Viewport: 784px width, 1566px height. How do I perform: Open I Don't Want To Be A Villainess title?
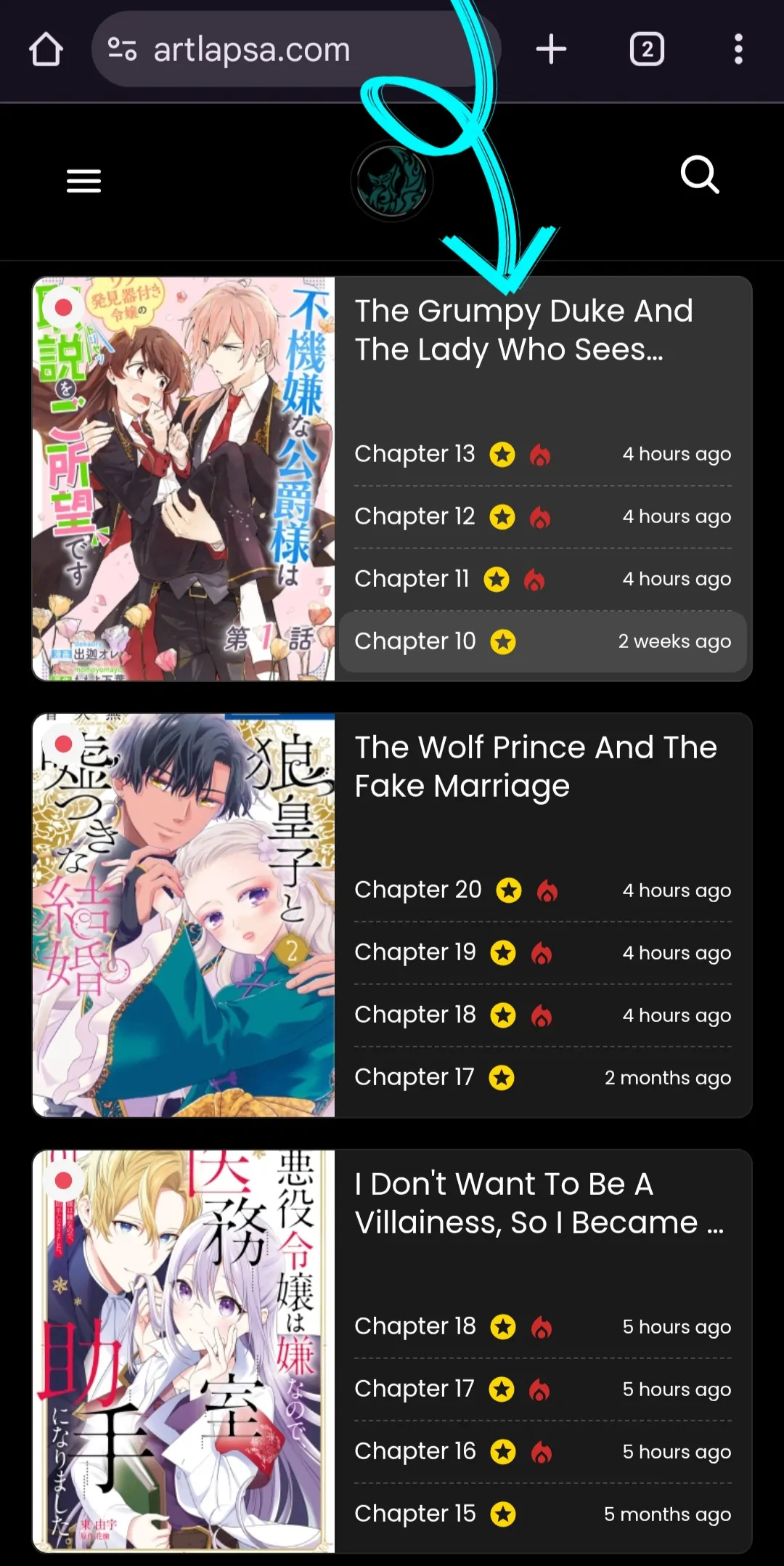[538, 1204]
